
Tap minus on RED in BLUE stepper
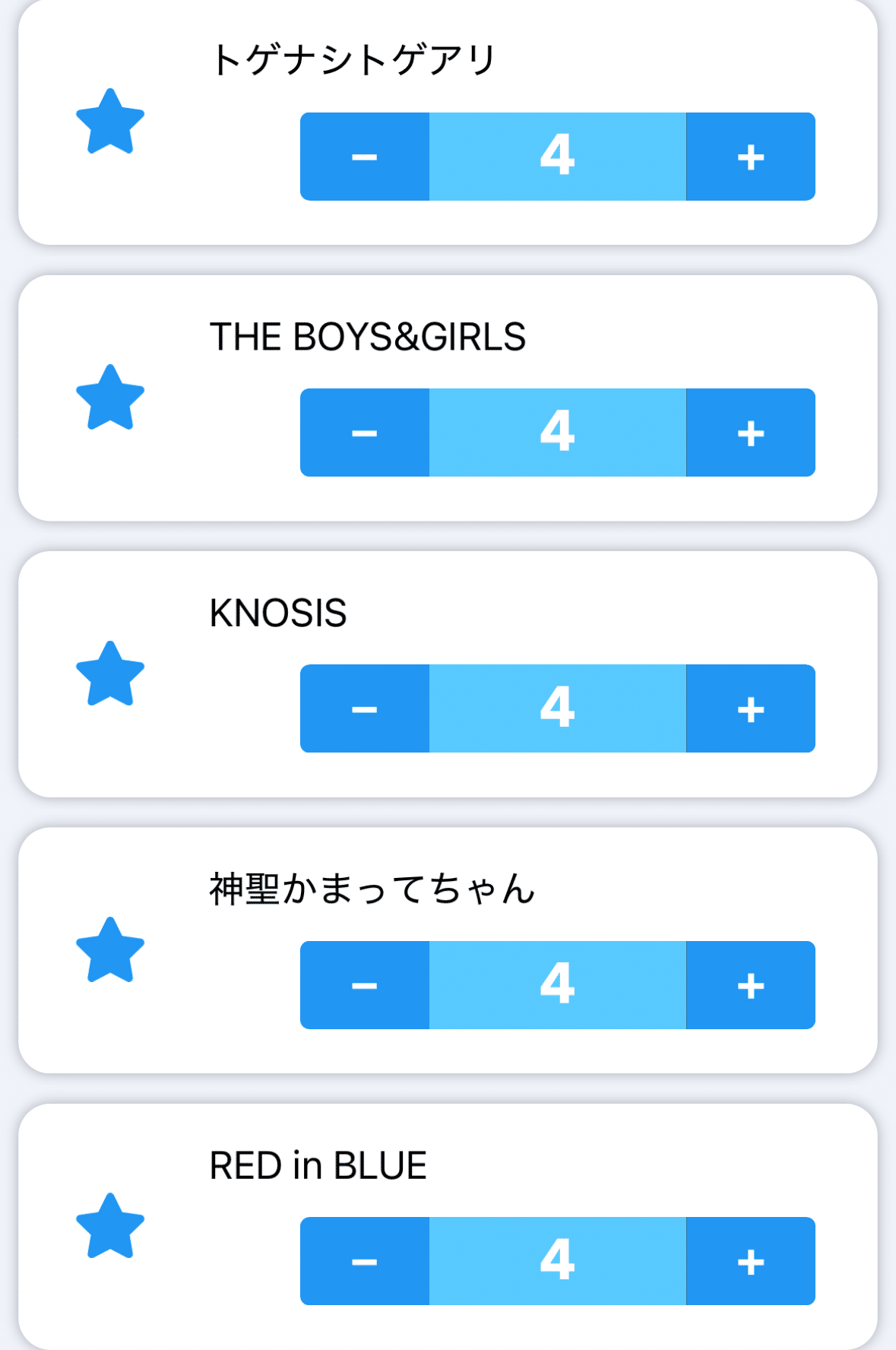(x=365, y=1261)
